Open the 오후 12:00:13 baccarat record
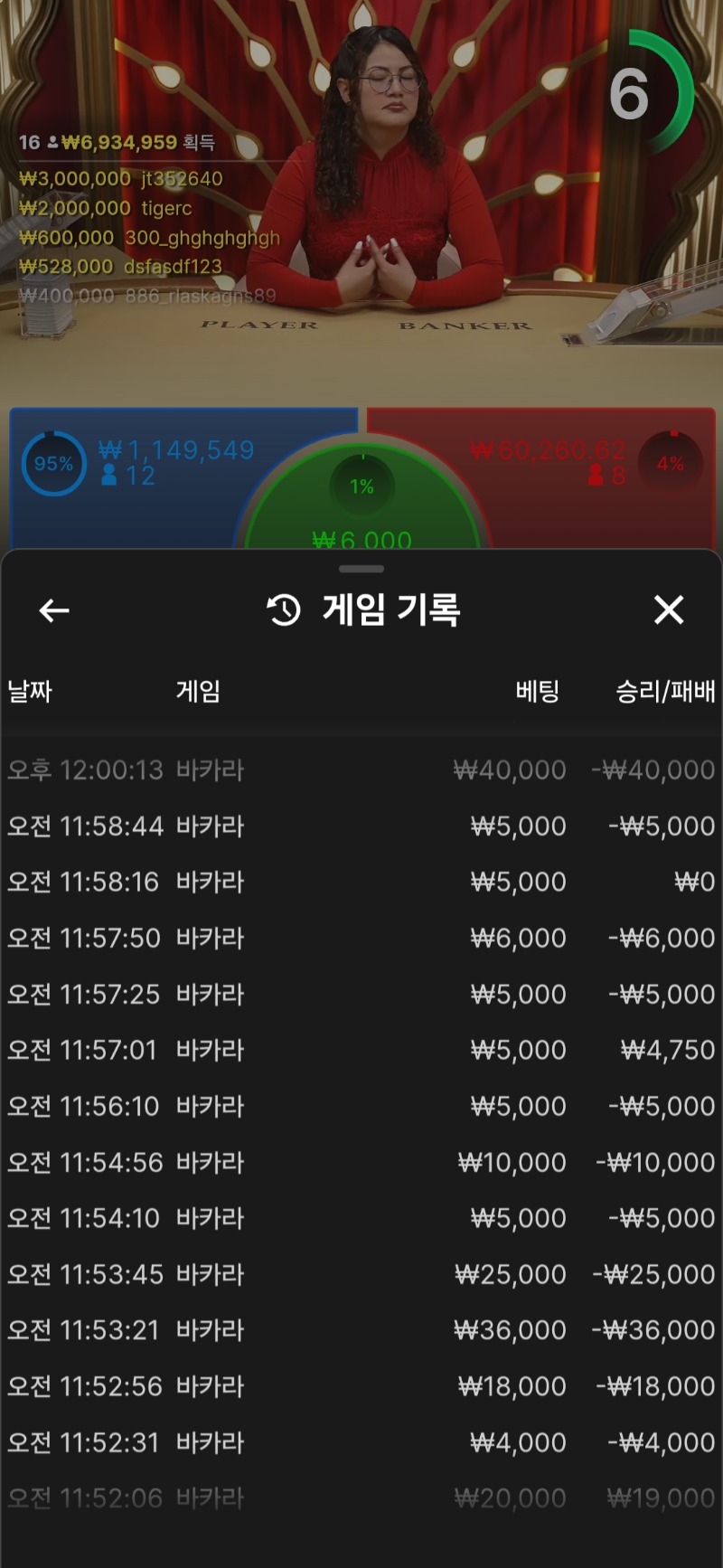 361,770
